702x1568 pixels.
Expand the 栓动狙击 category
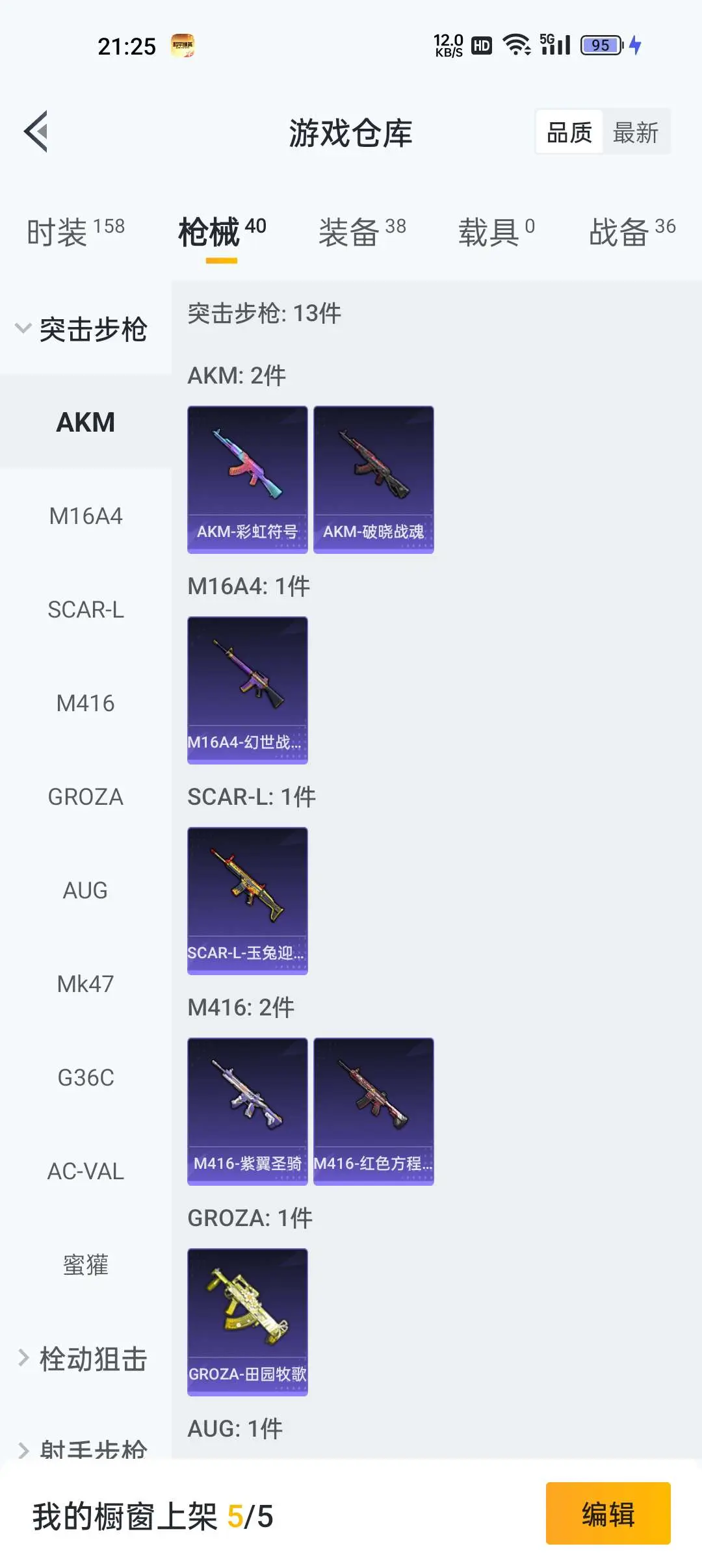click(x=81, y=1359)
